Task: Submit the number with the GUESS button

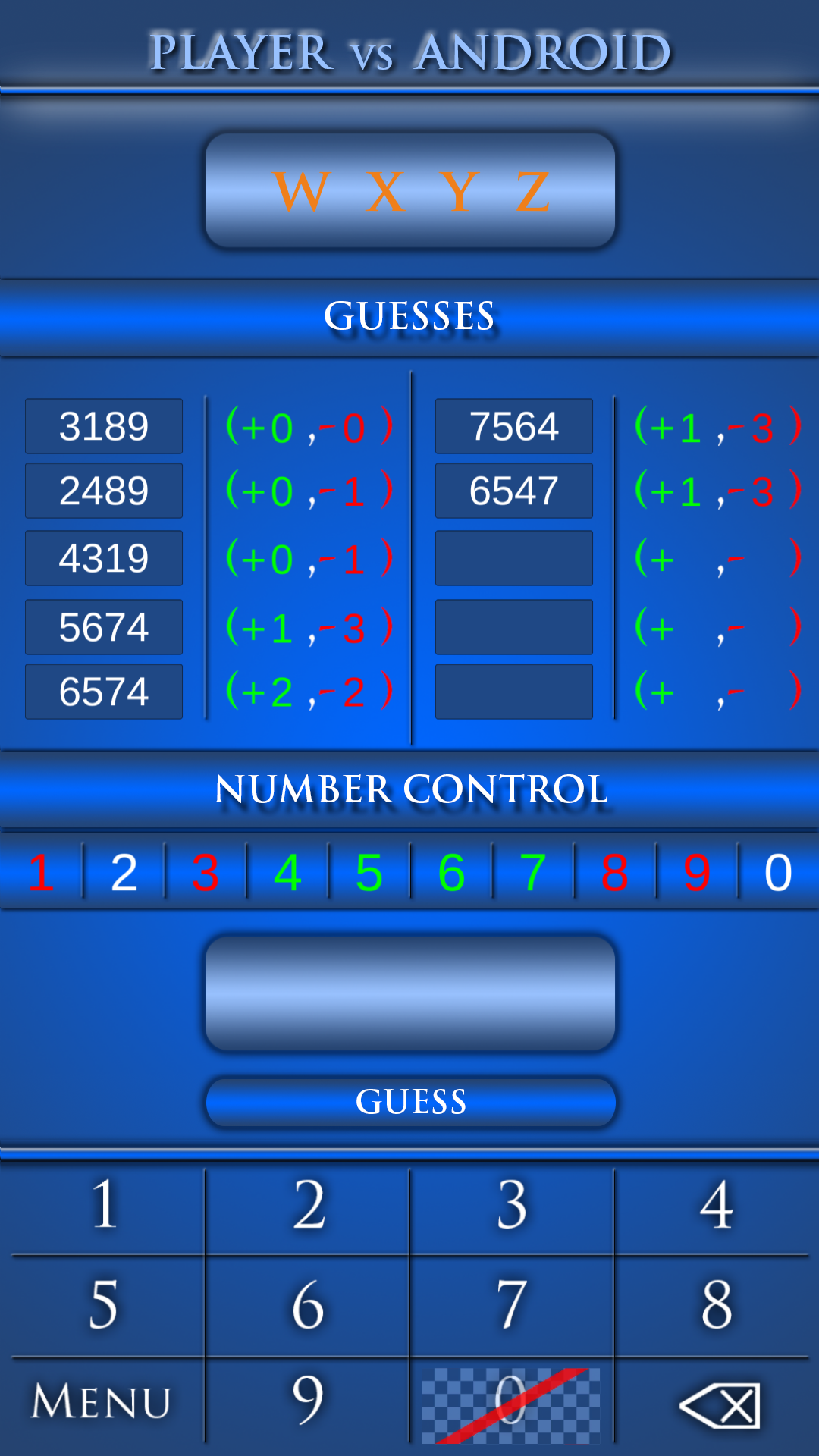Action: tap(410, 1102)
